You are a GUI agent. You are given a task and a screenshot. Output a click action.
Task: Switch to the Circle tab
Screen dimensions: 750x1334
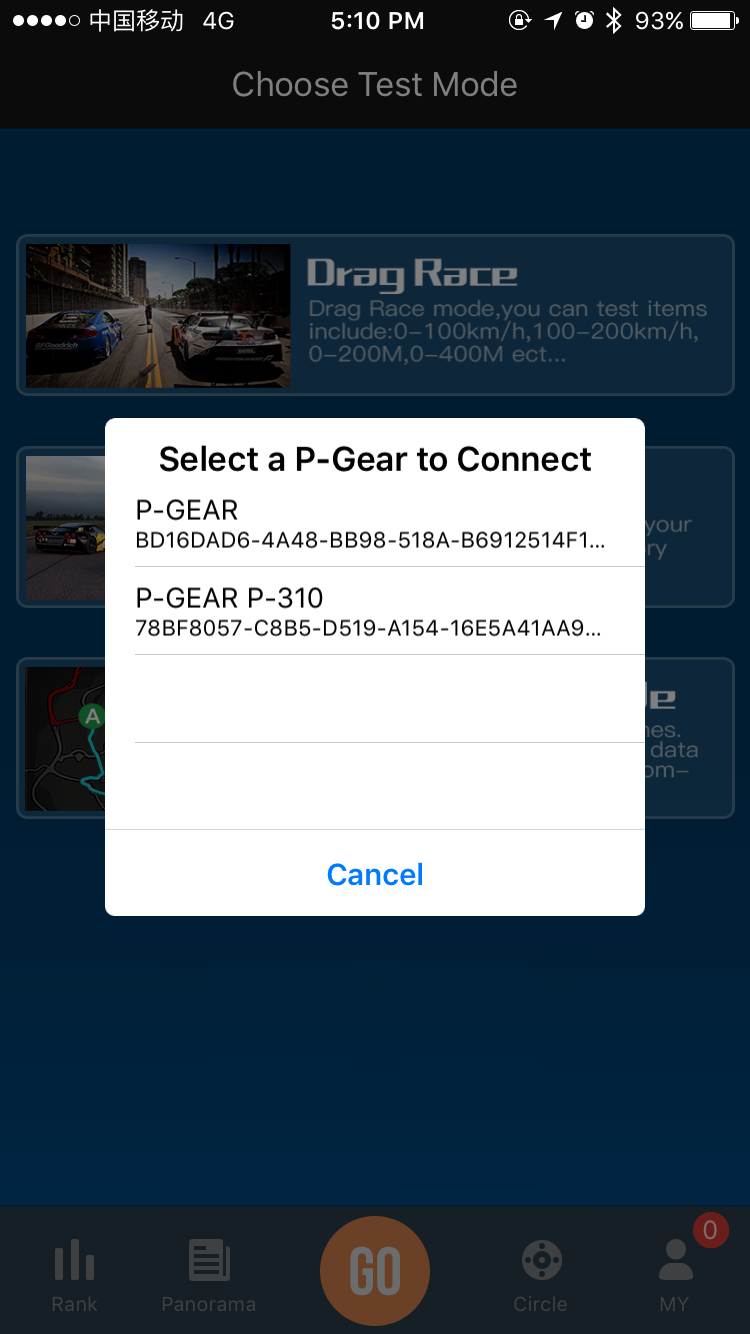[541, 1274]
